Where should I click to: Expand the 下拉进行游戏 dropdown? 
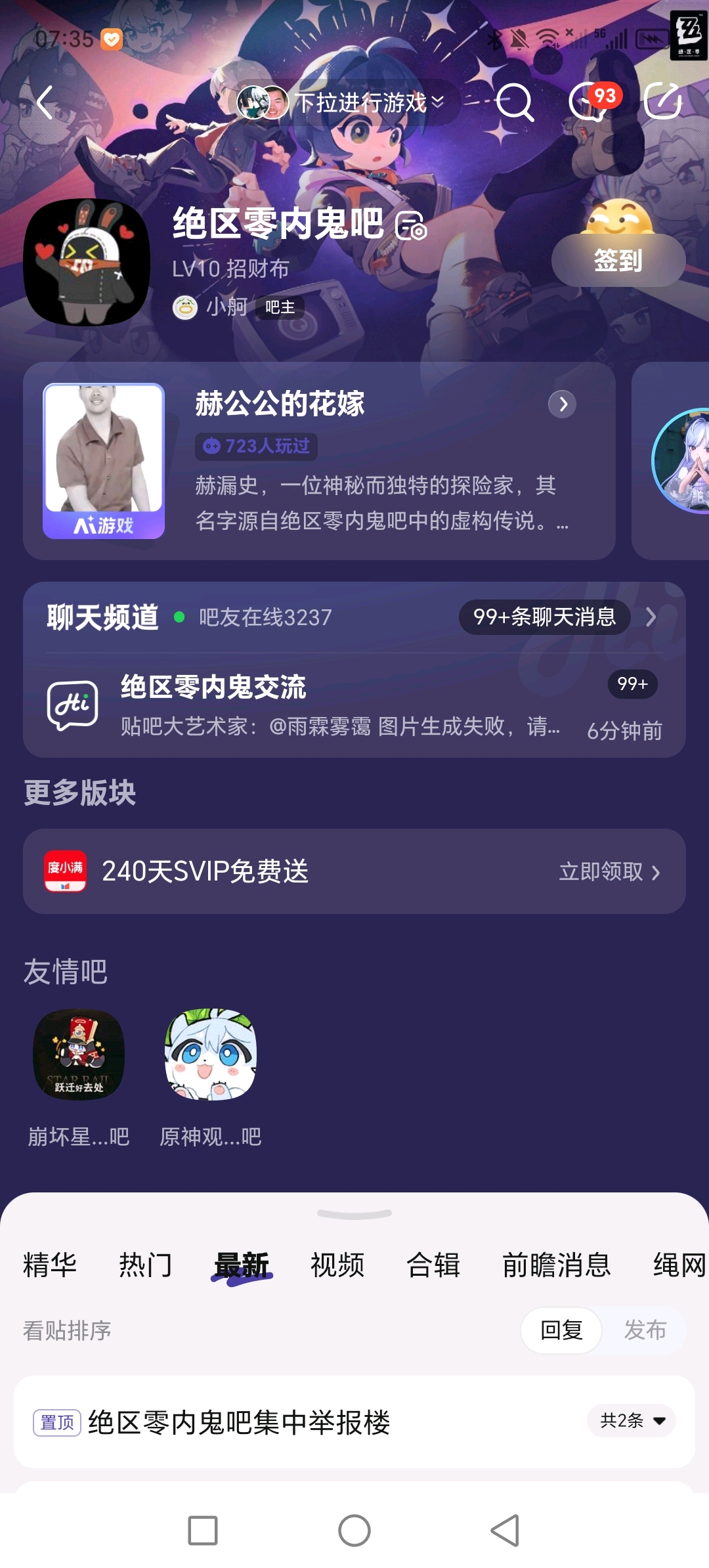point(368,102)
